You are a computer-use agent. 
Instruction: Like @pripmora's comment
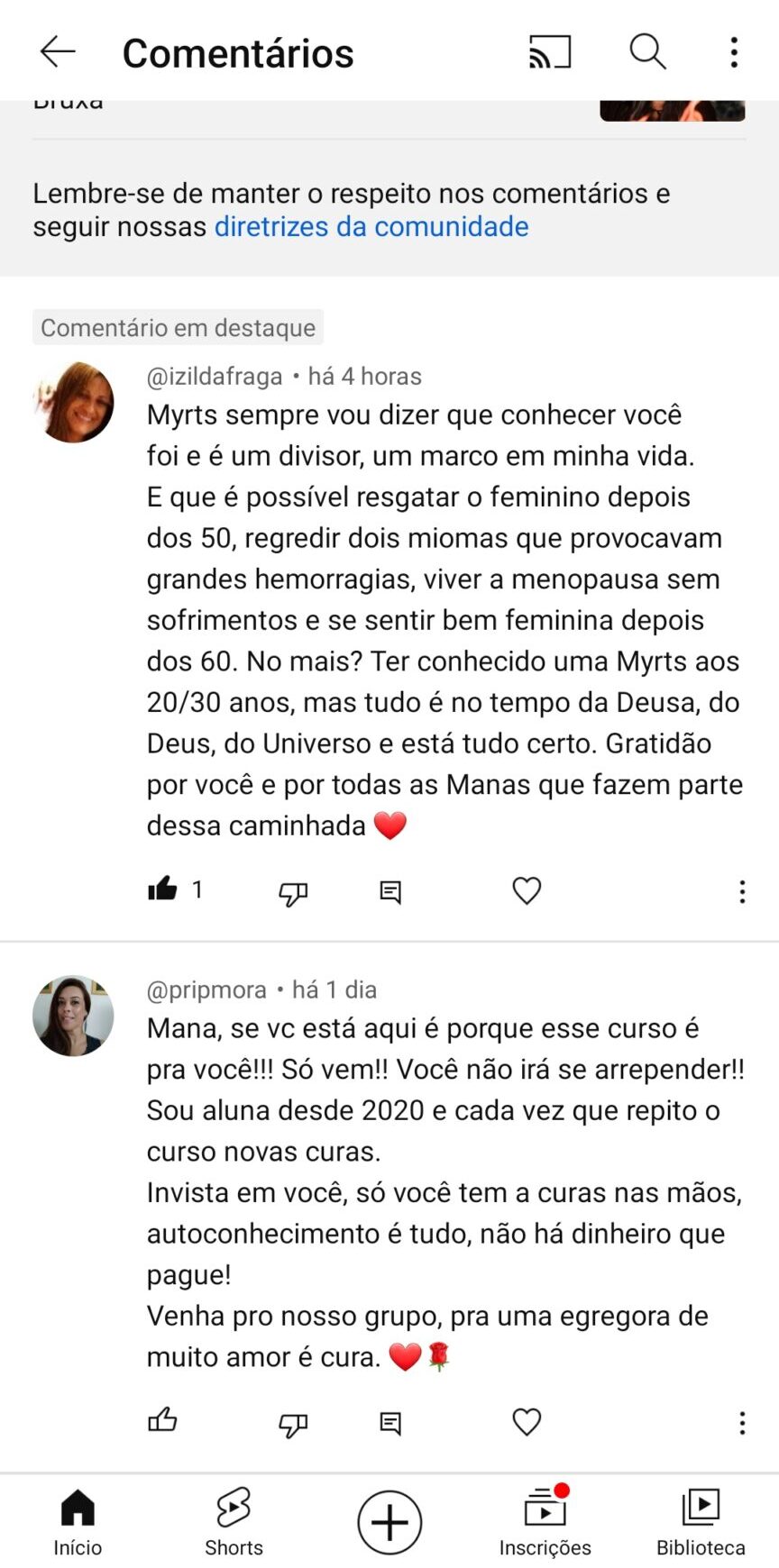(163, 1421)
